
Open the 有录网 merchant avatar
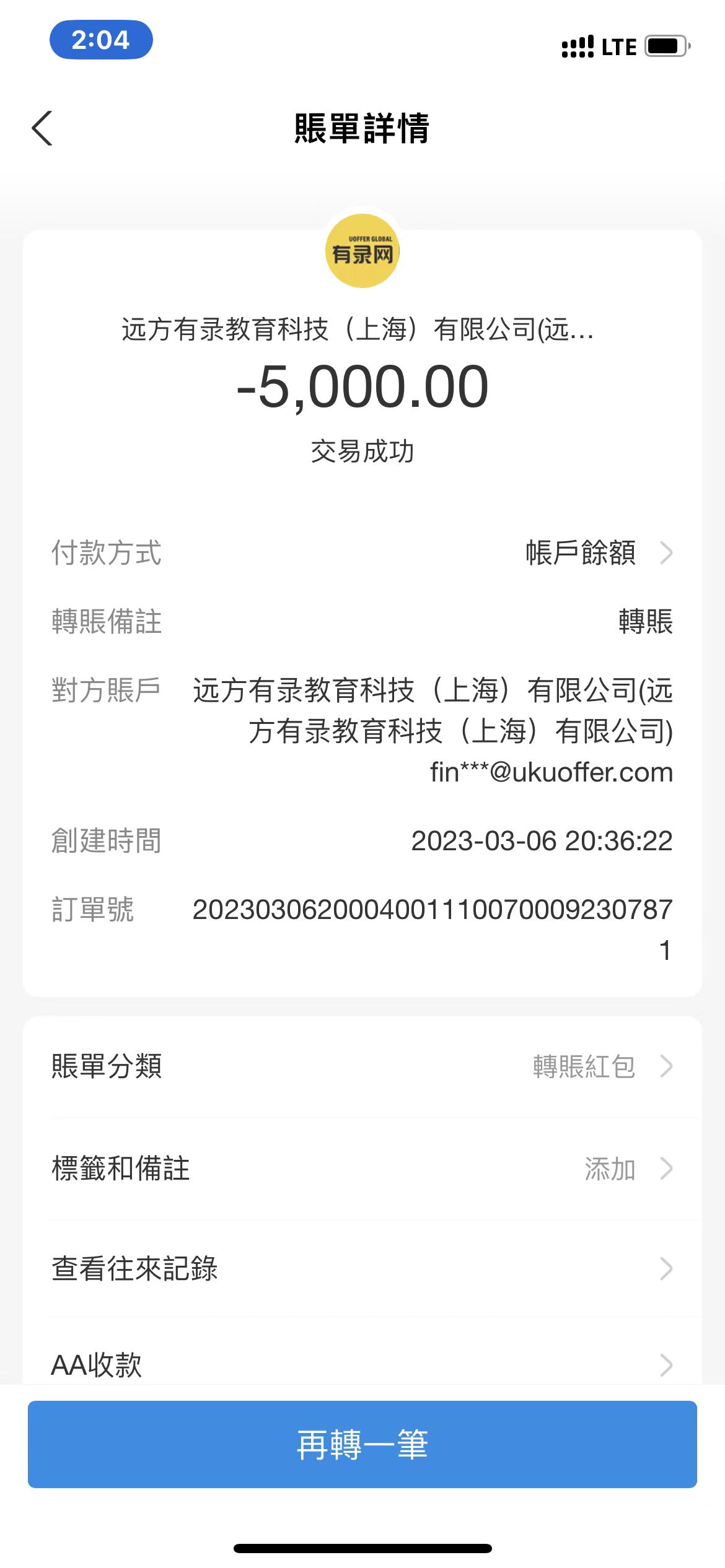coord(362,251)
